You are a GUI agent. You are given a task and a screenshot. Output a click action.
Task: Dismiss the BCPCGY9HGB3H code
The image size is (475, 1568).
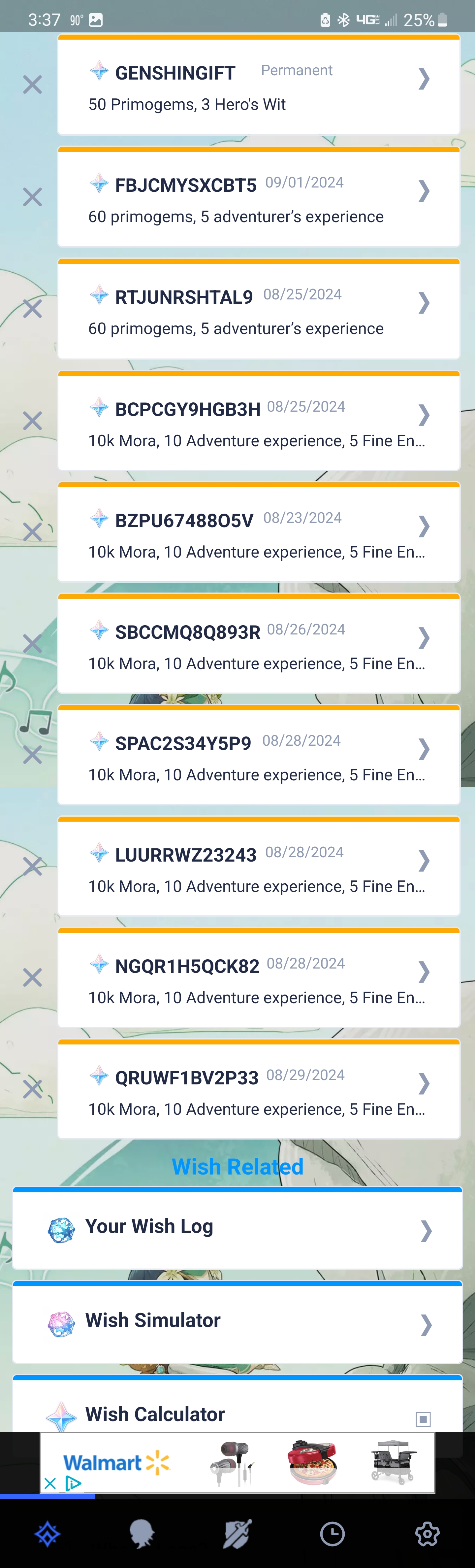(32, 421)
